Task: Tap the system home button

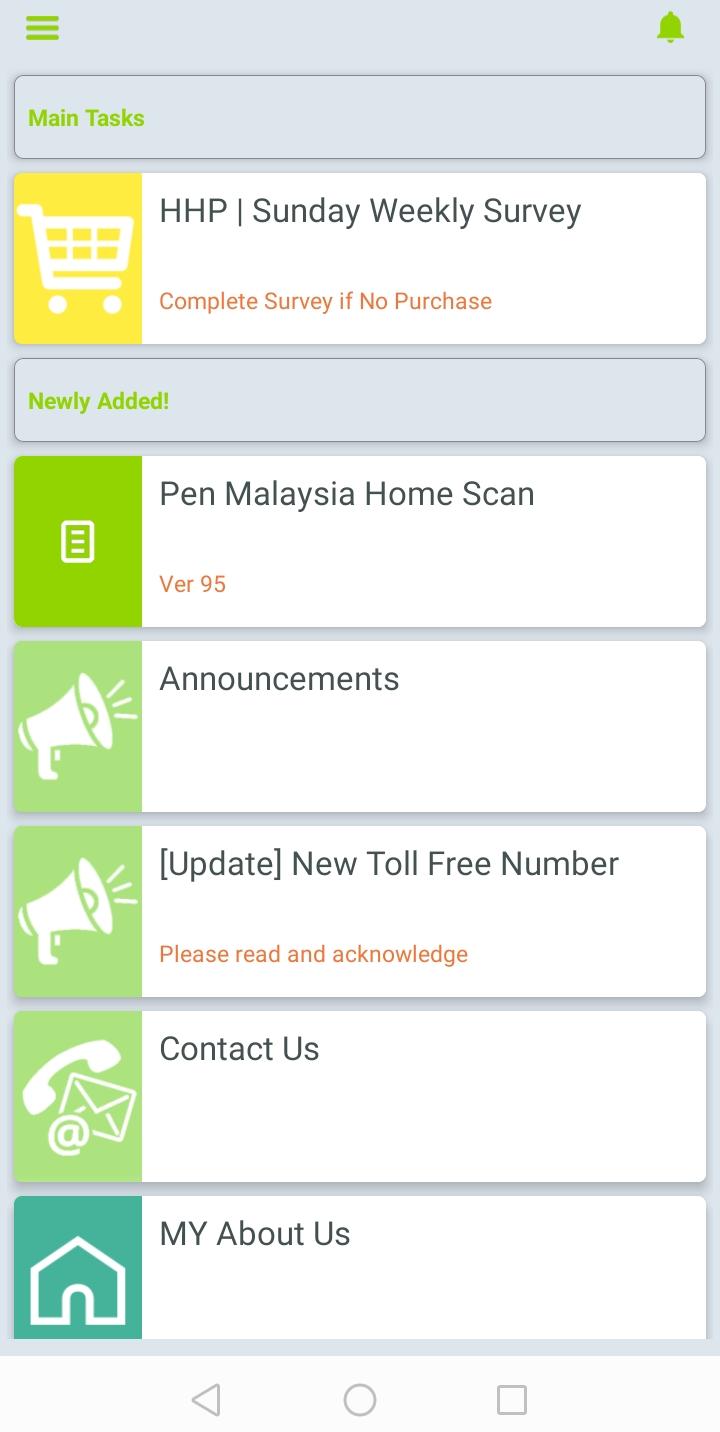Action: (360, 1399)
